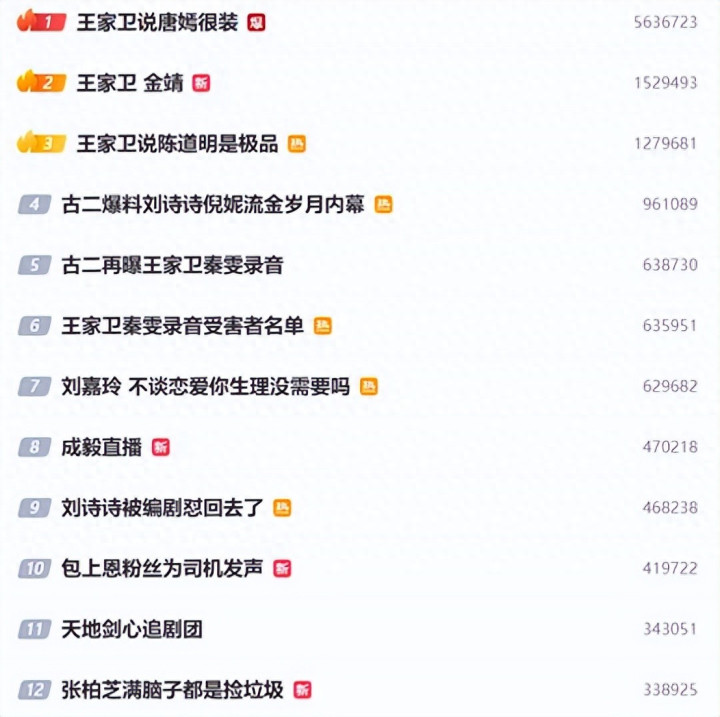720x717 pixels.
Task: Open the second topic 王家卫 金靖
Action: [130, 83]
